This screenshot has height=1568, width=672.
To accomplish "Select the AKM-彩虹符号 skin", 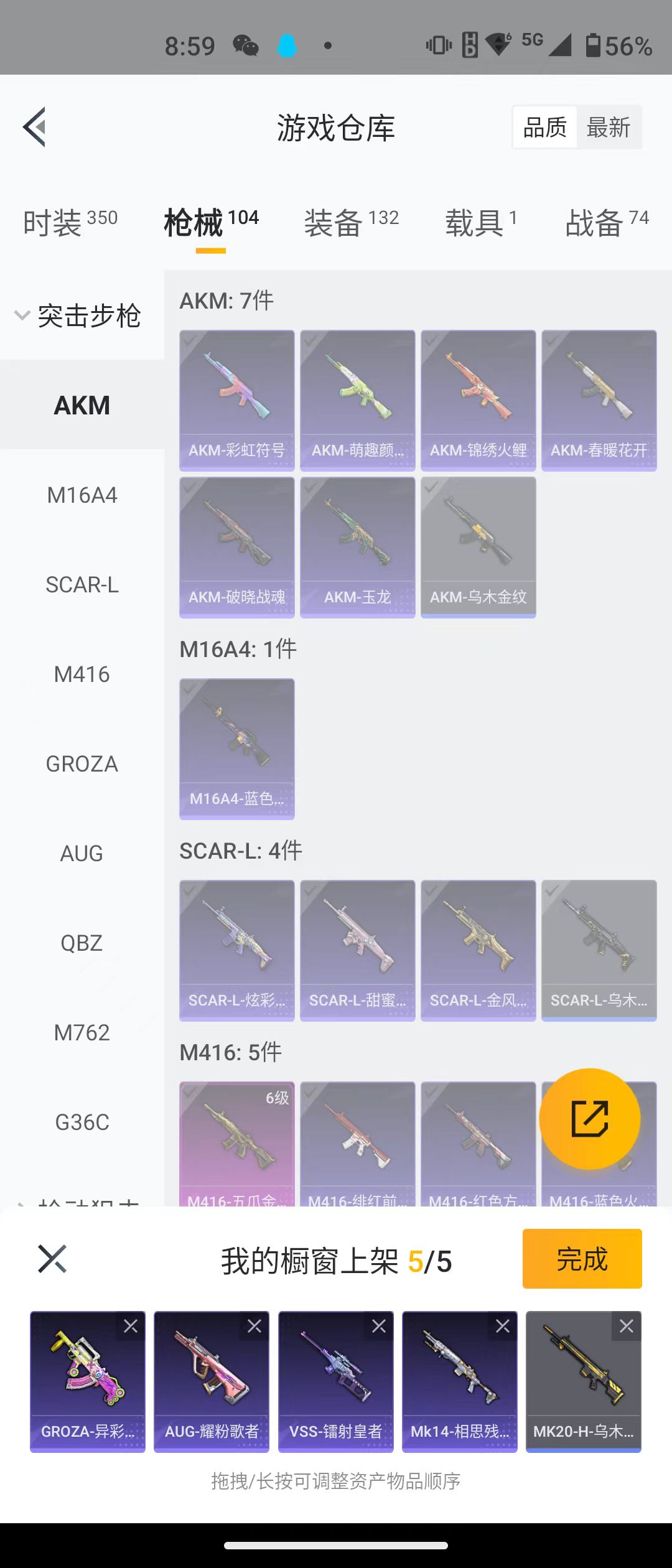I will coord(236,400).
